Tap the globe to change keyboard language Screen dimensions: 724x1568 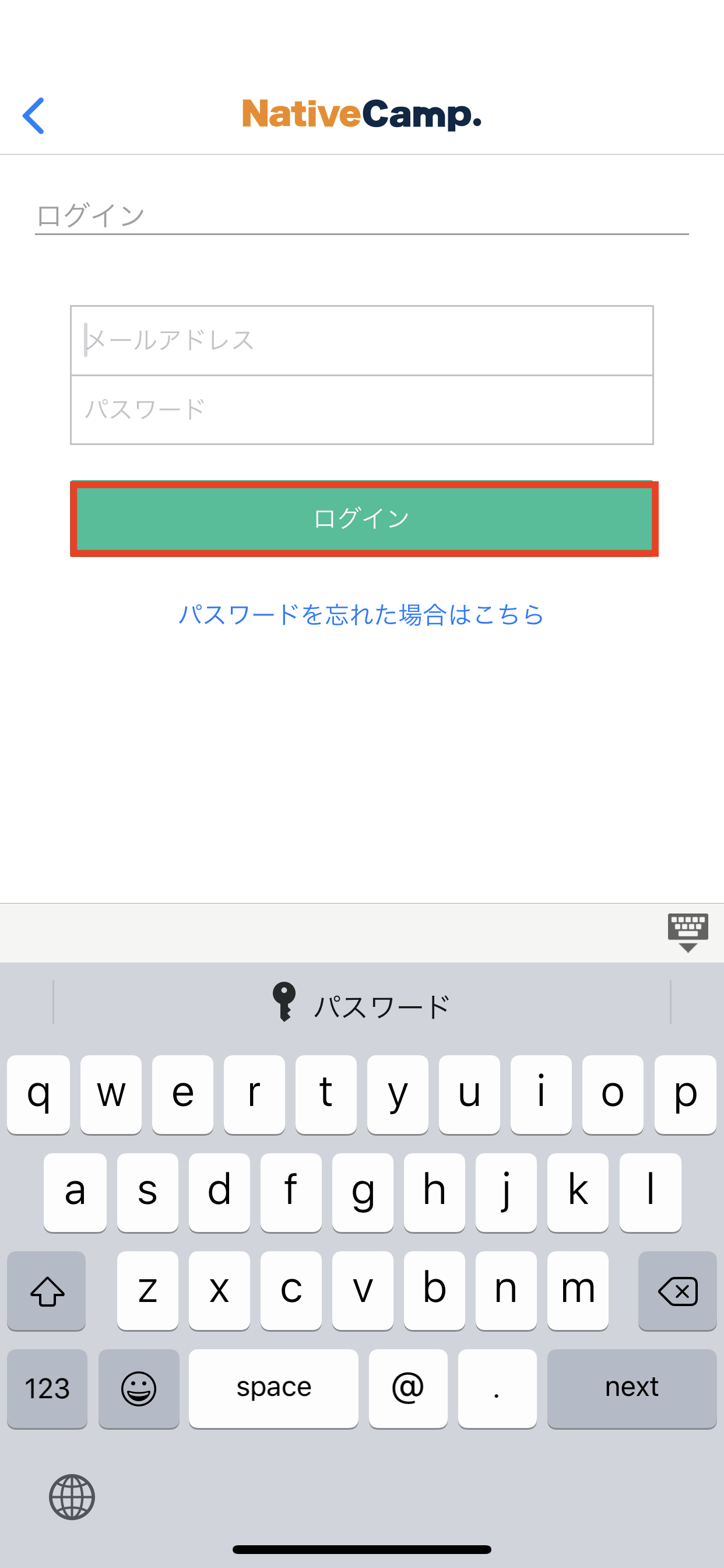coord(72,1497)
